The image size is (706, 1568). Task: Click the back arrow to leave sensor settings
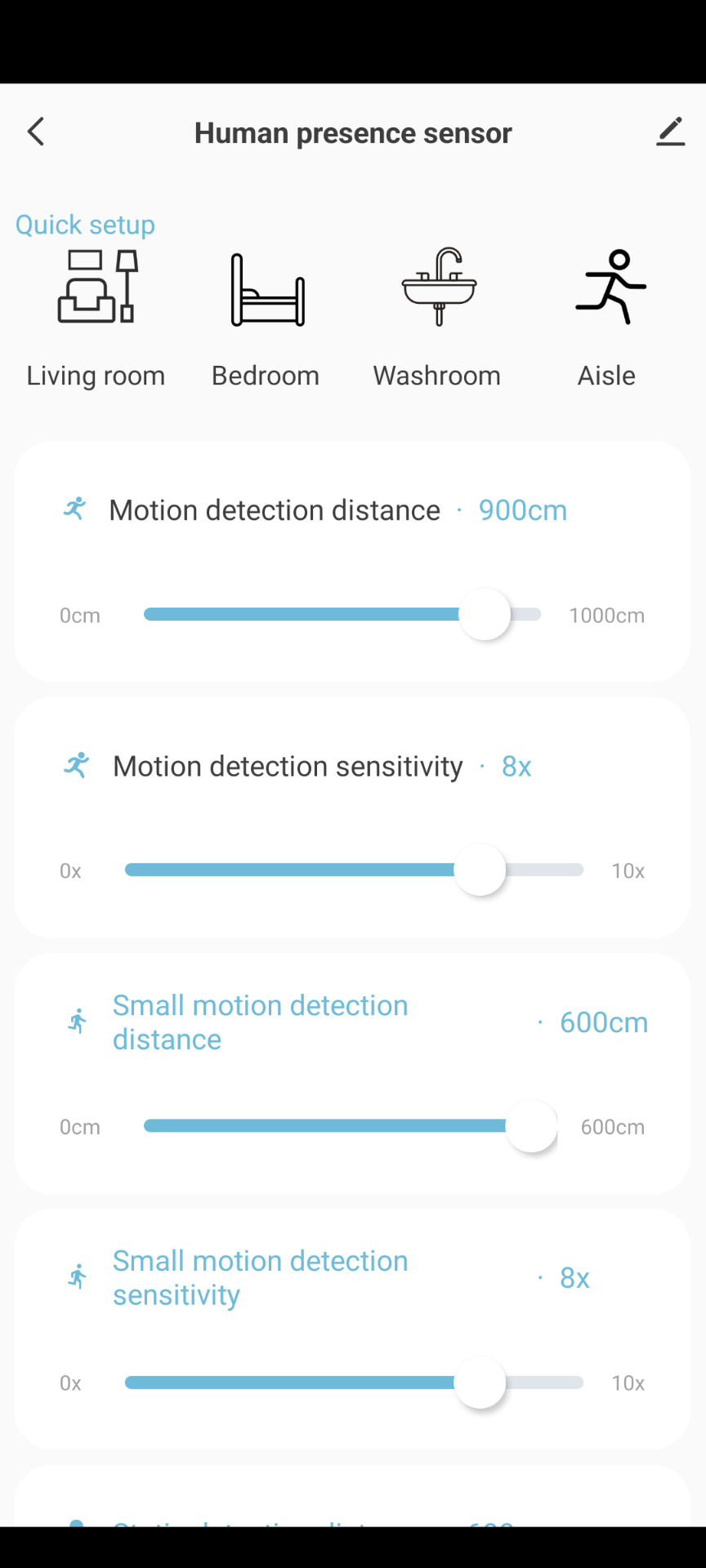pyautogui.click(x=35, y=131)
